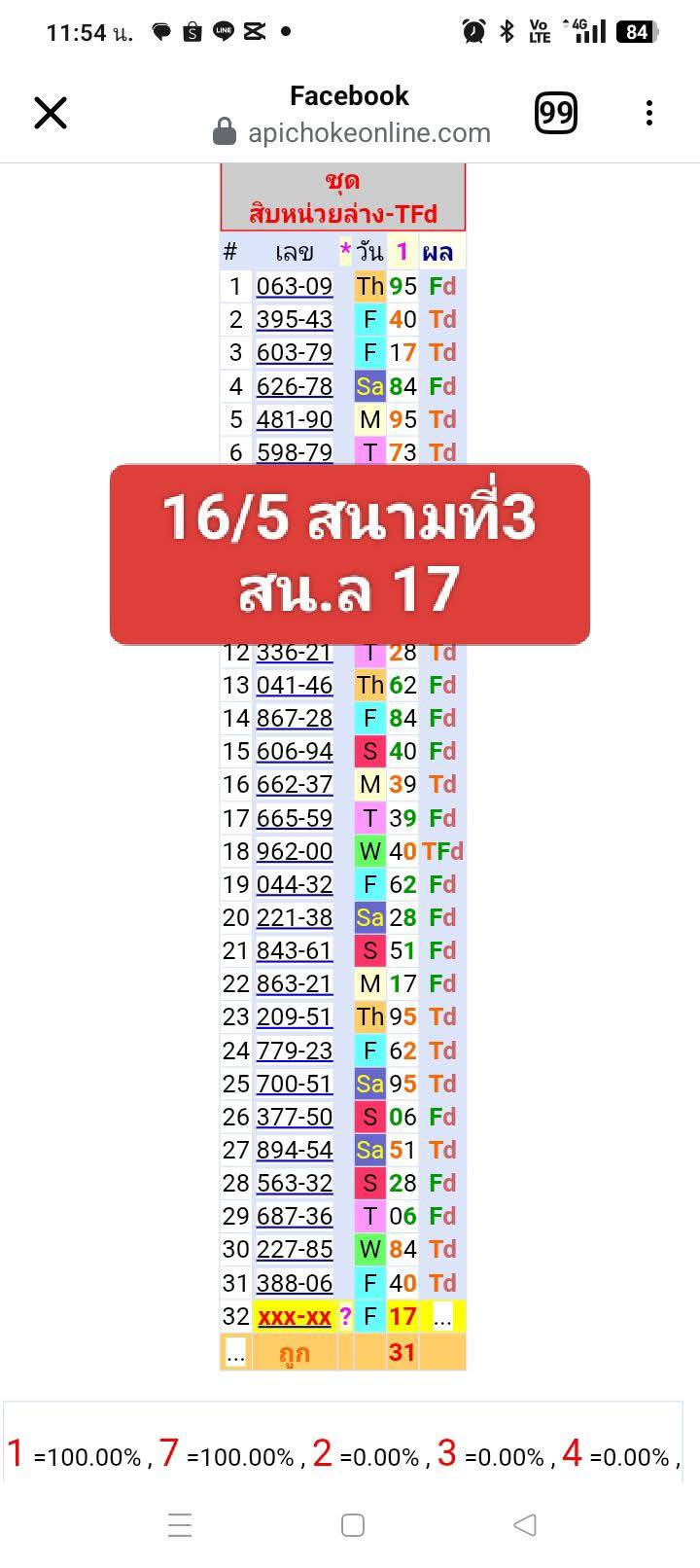
Task: Open the xxx-xx link in row 32
Action: point(294,1317)
